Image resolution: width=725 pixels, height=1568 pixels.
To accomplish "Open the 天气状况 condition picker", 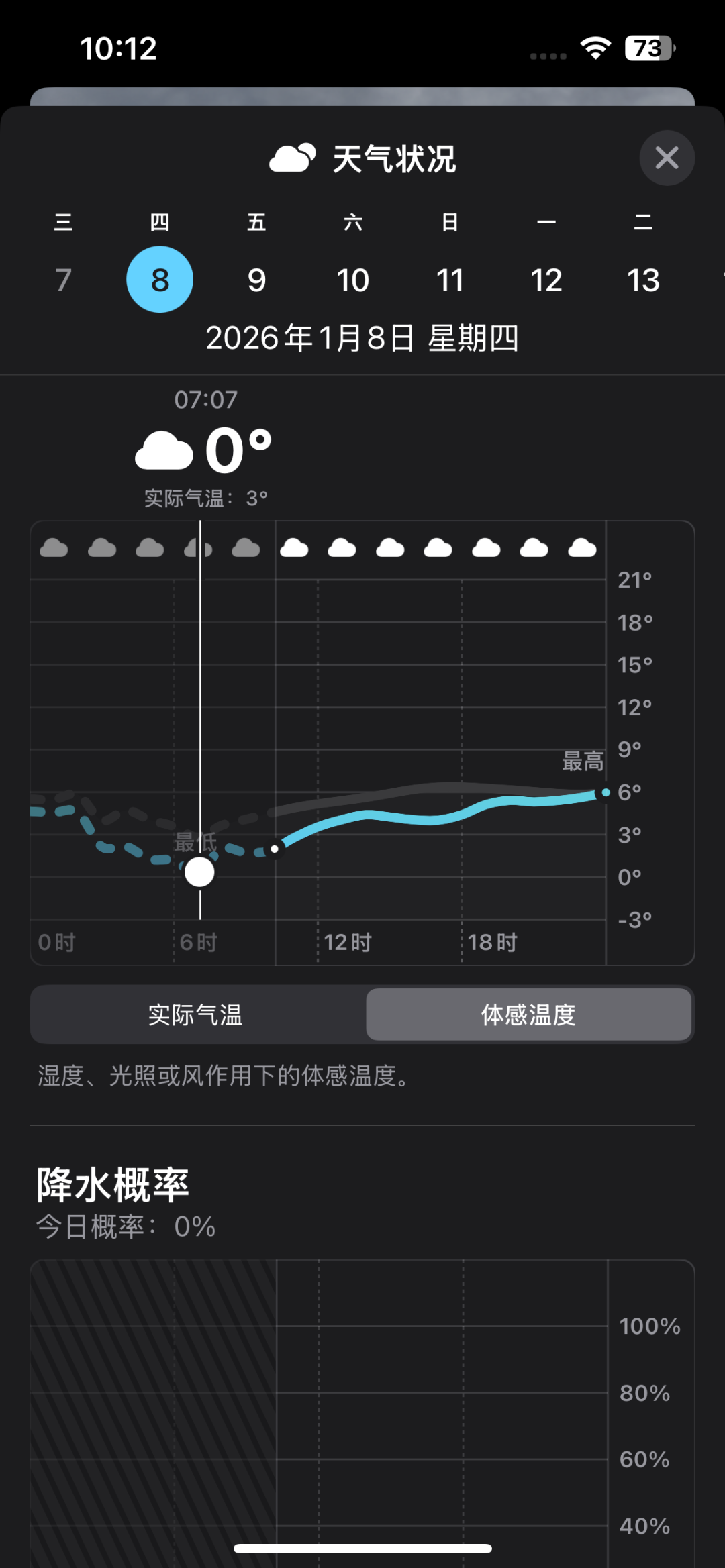I will click(362, 159).
